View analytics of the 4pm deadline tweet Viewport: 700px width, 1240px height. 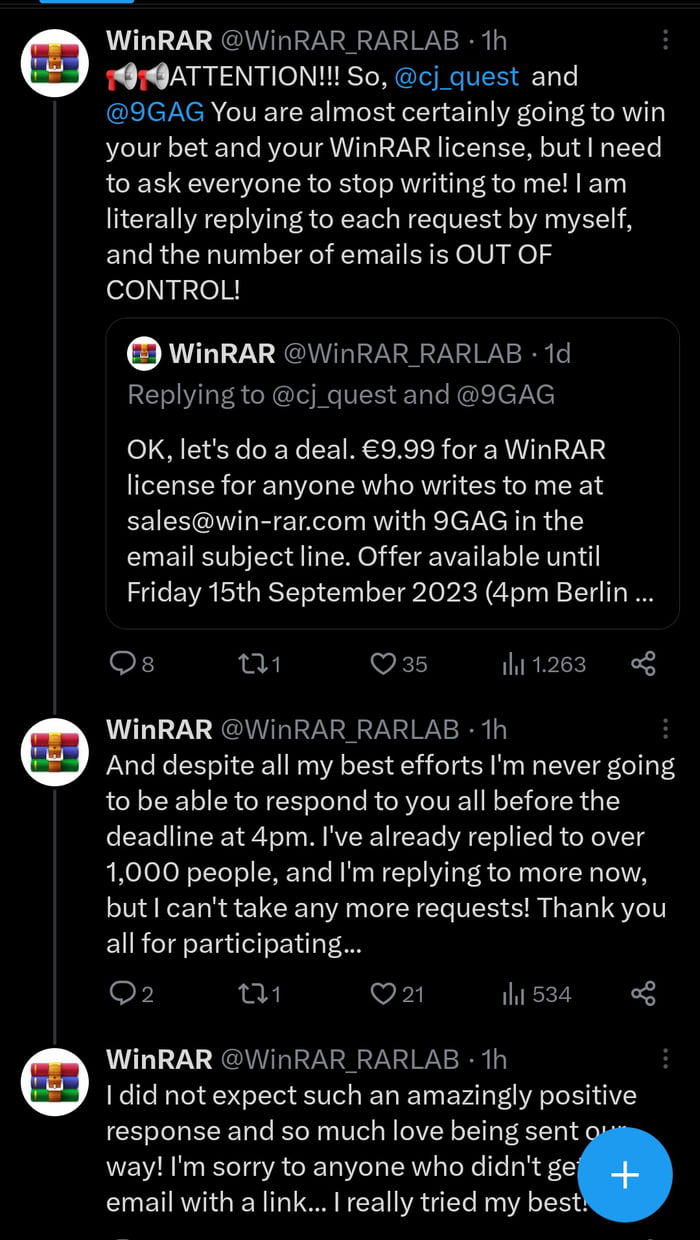537,994
